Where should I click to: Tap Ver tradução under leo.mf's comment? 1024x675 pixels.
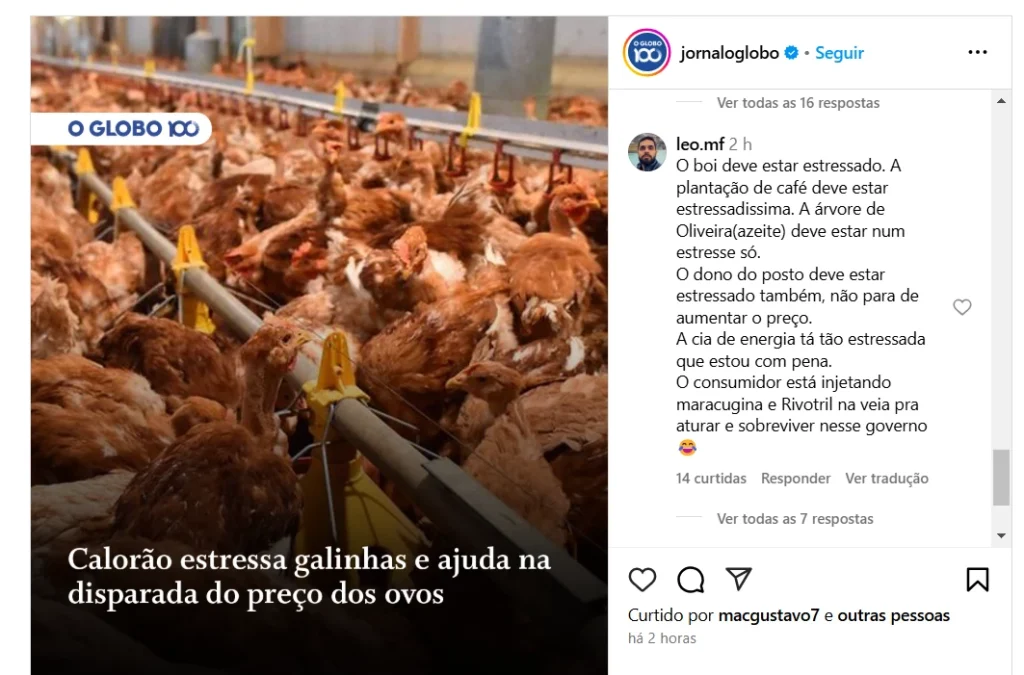point(886,478)
